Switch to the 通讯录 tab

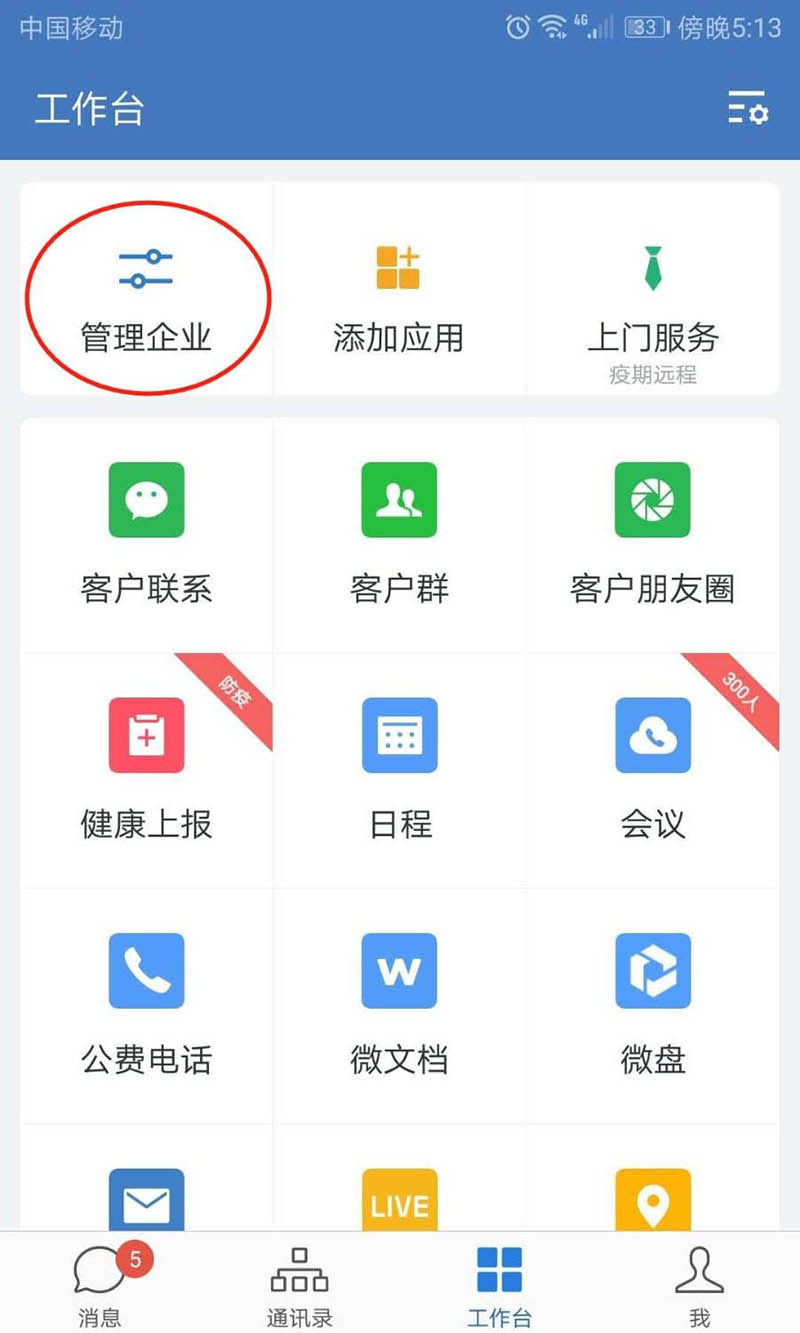pos(299,1285)
